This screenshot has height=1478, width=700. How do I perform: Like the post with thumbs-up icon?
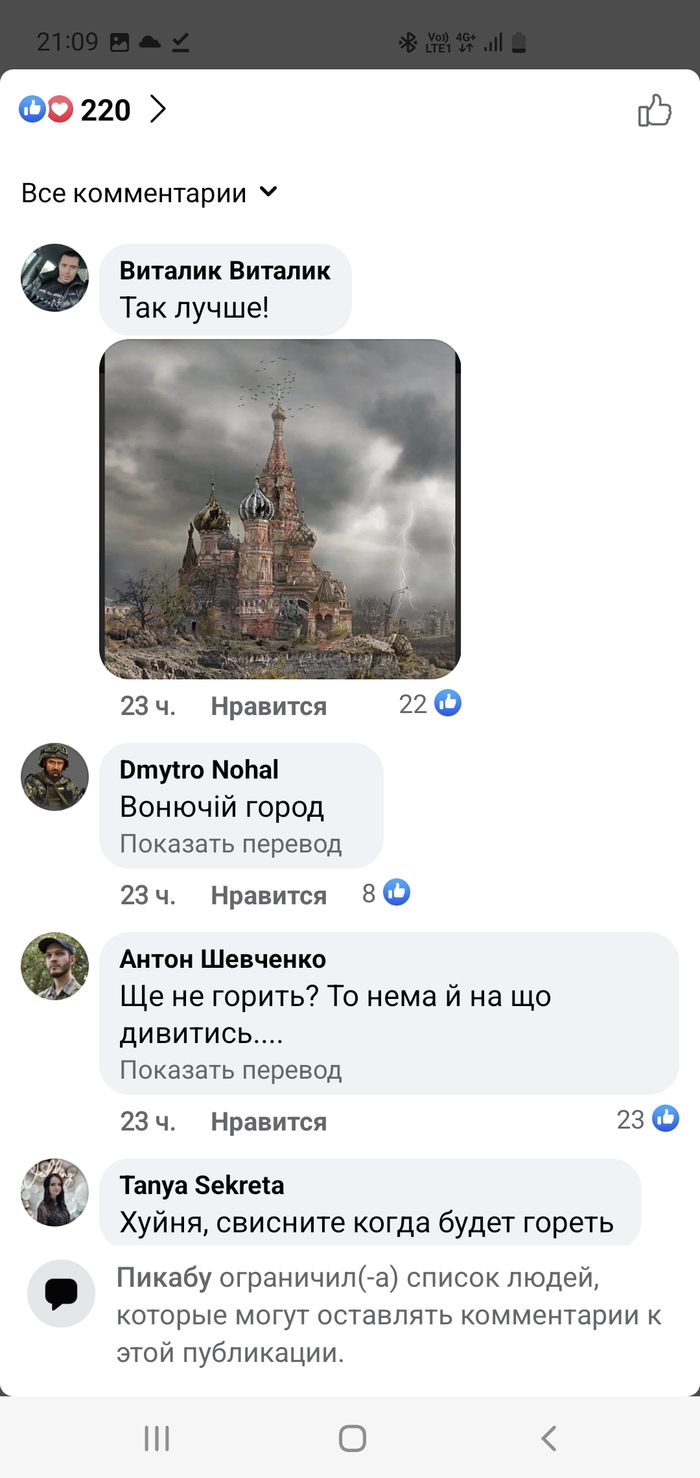pyautogui.click(x=655, y=110)
